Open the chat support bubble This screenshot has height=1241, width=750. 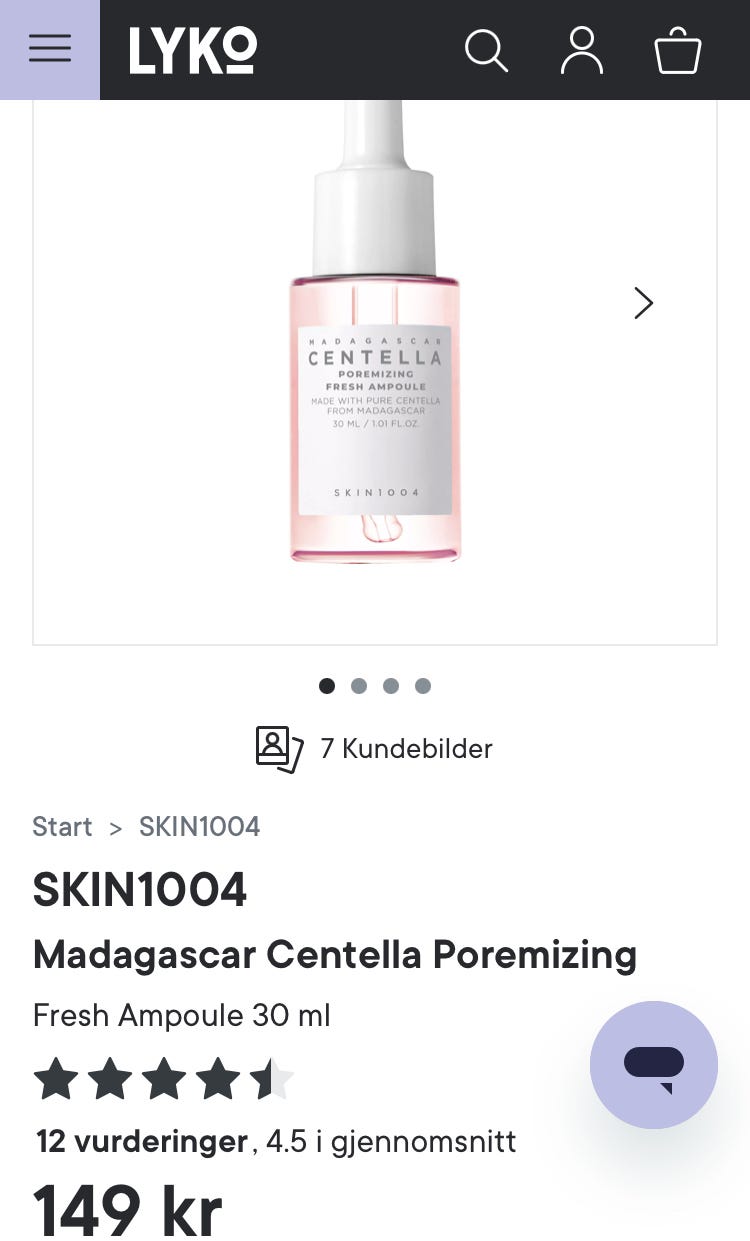654,1065
